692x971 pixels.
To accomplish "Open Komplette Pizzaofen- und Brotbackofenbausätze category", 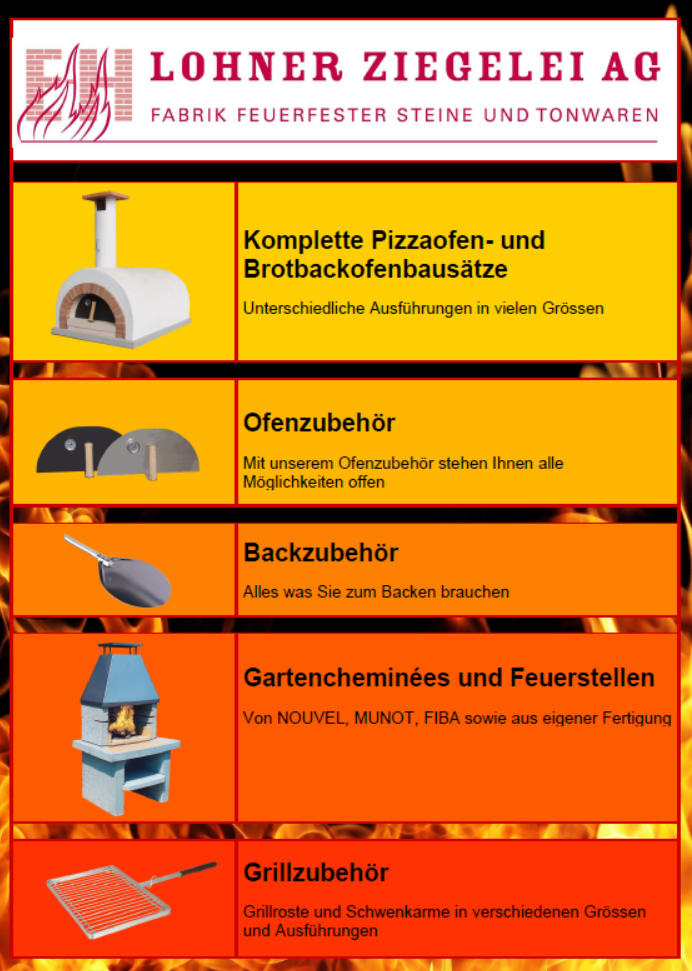I will pos(394,255).
